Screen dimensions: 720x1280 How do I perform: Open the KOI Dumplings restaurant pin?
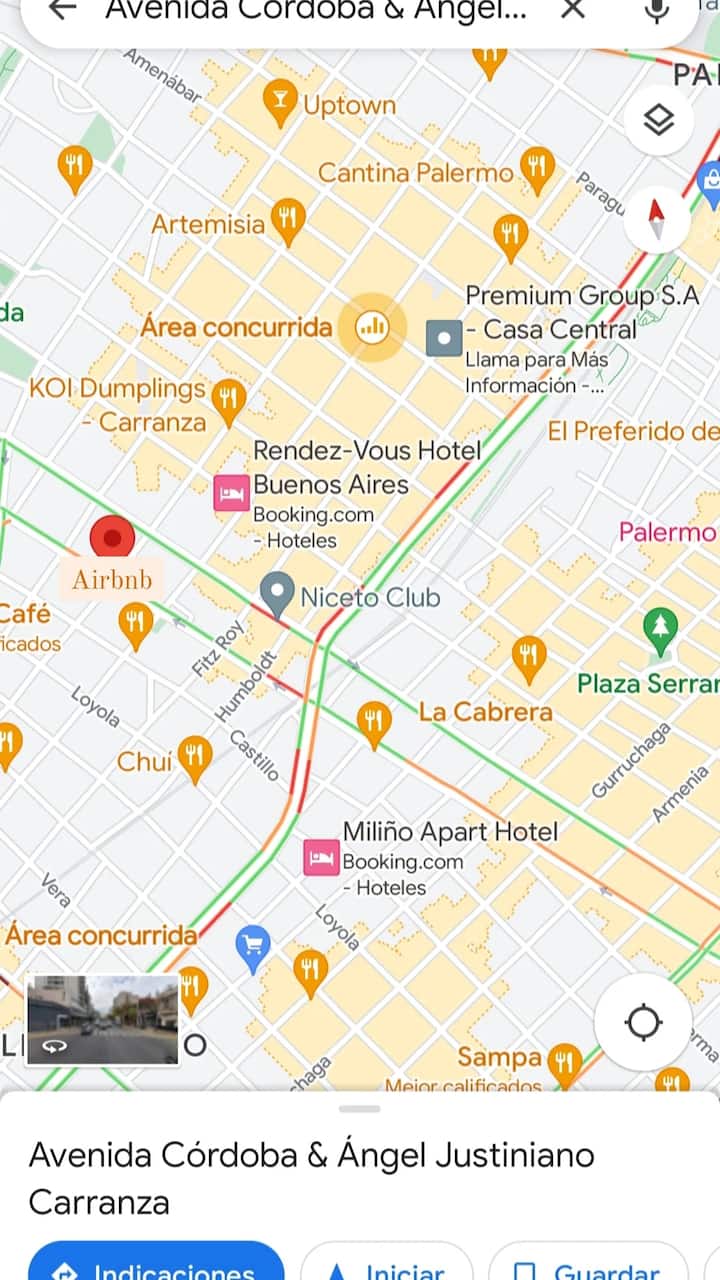coord(229,402)
